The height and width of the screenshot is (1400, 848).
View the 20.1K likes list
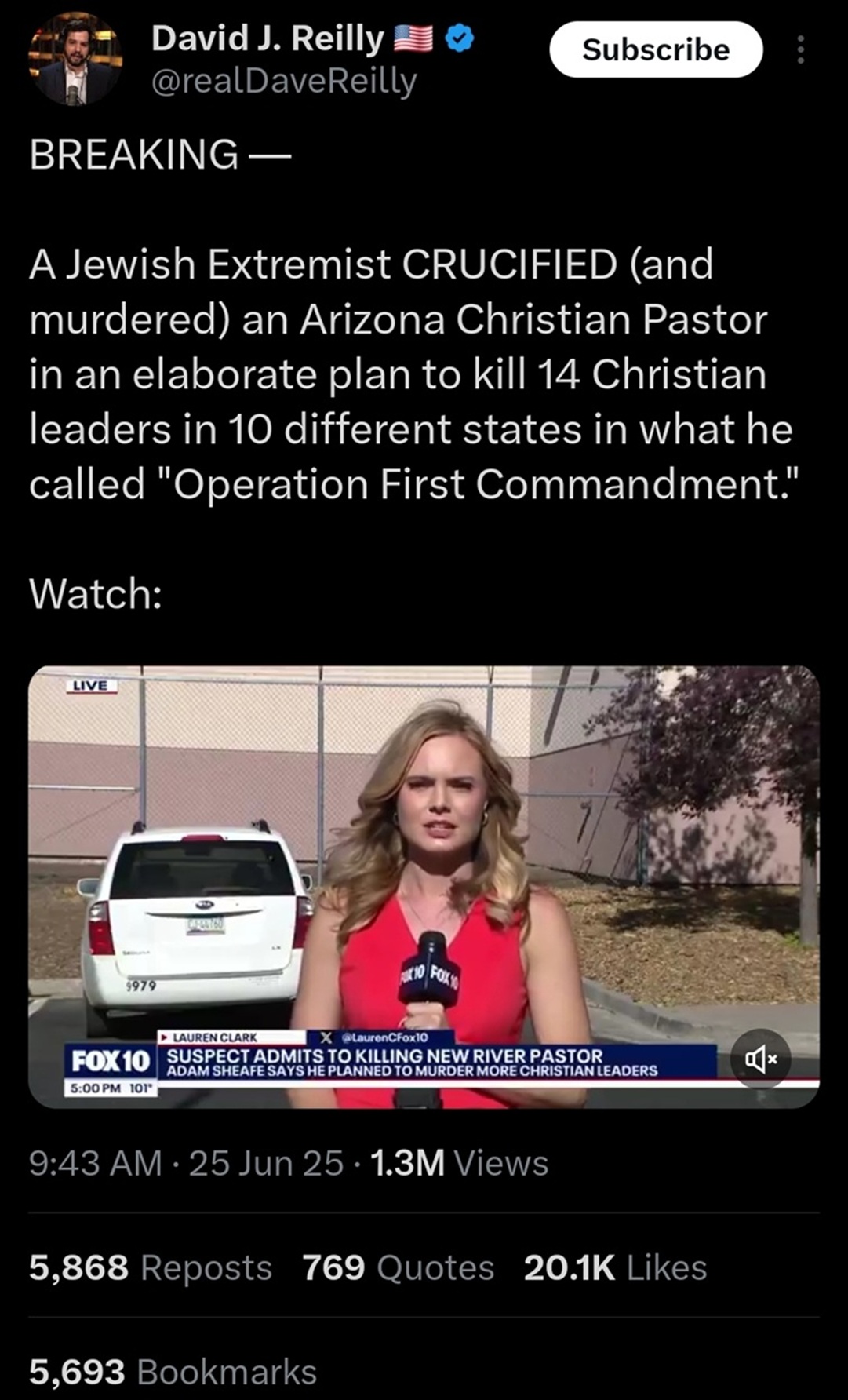pos(616,1267)
